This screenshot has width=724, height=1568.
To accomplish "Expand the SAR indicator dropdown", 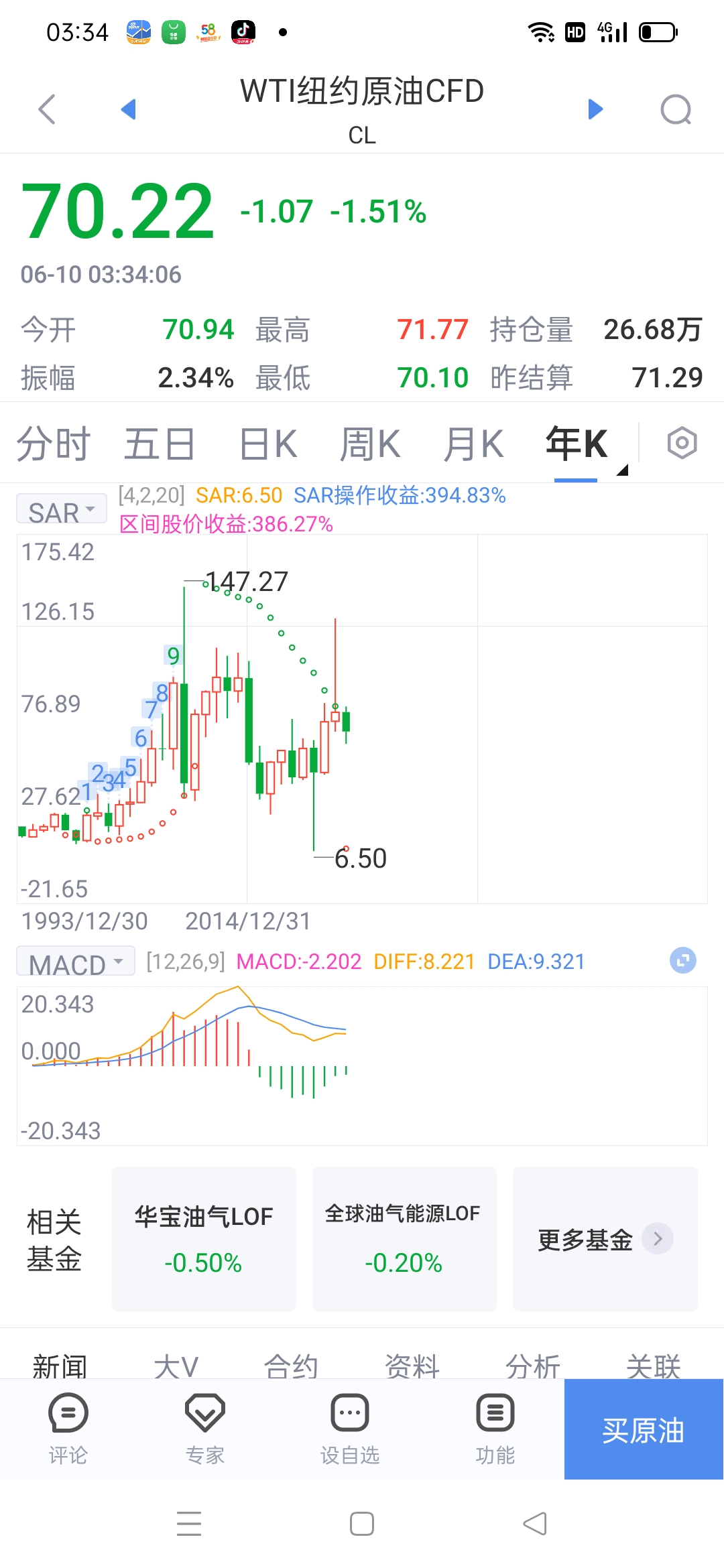I will pyautogui.click(x=62, y=511).
